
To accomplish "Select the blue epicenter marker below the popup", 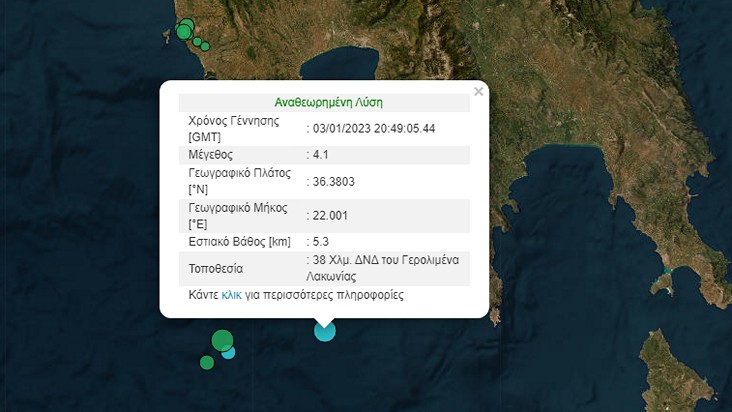I will click(325, 331).
